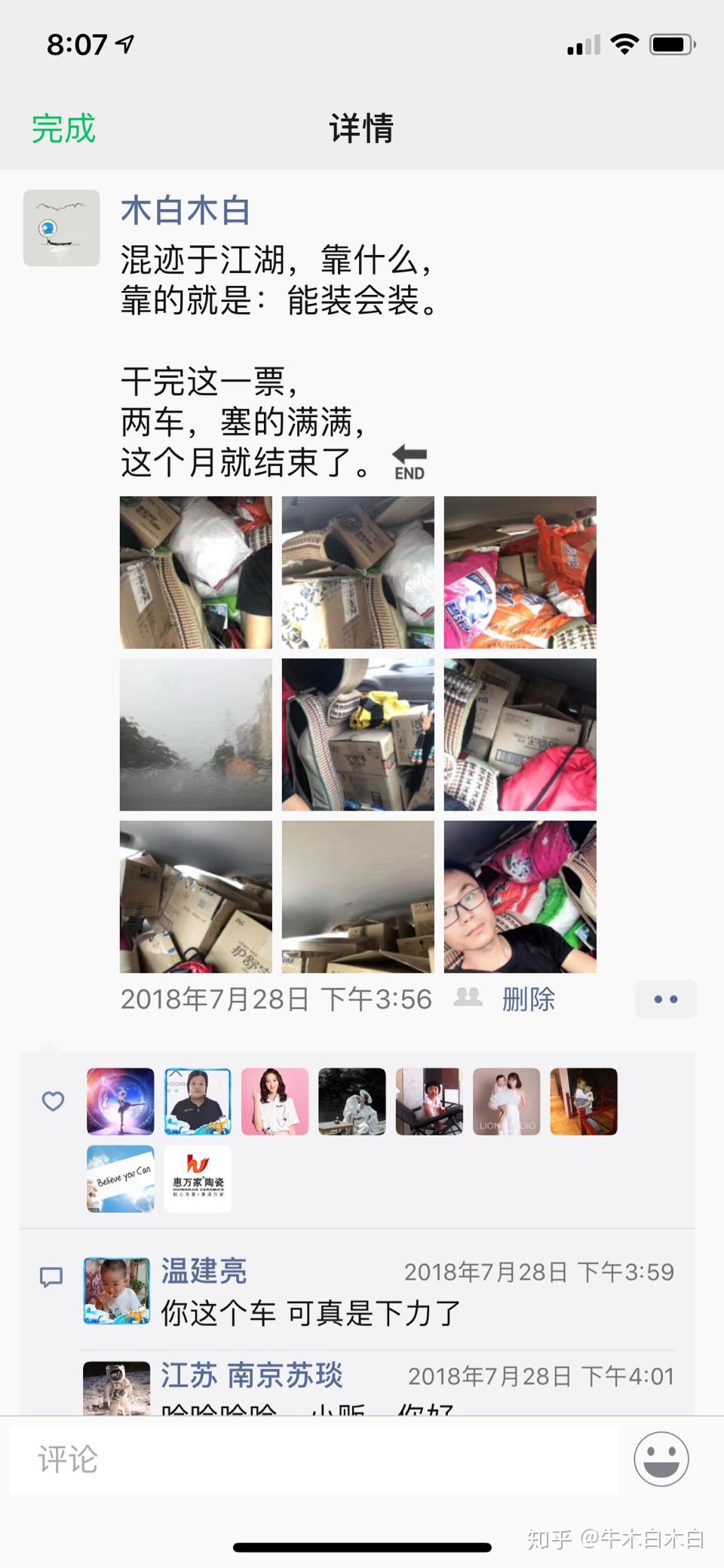Viewport: 724px width, 1568px height.
Task: Open the ballet dancer liker avatar
Action: [x=121, y=1101]
